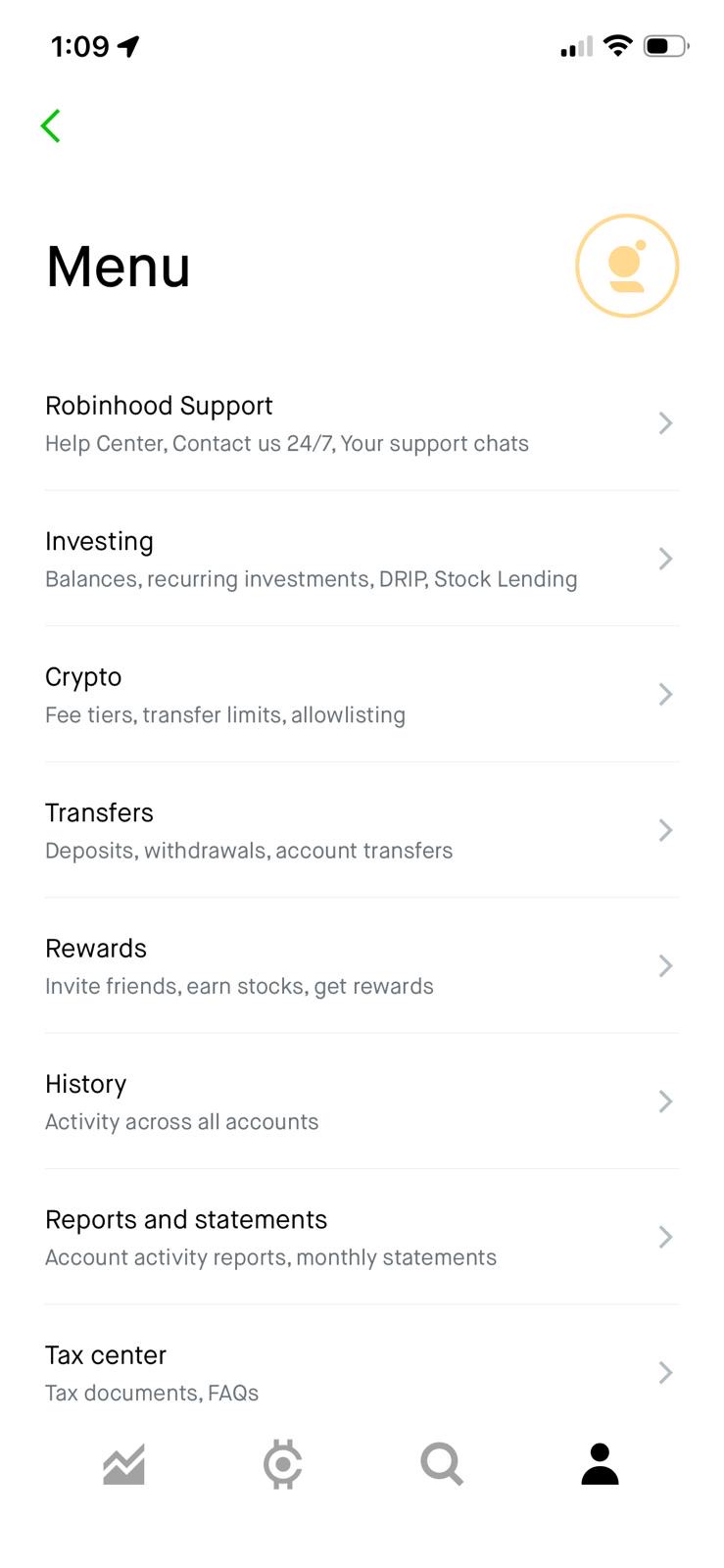Switch to the investing chart tab
The height and width of the screenshot is (1568, 724).
click(x=124, y=1464)
